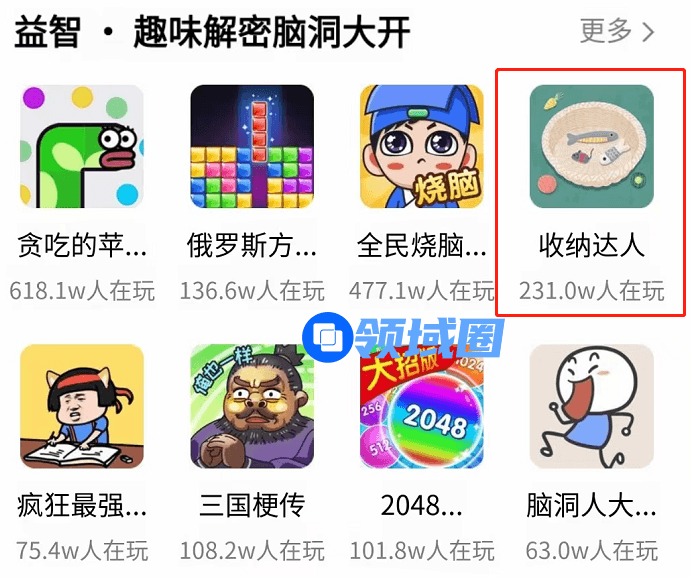Launch the 三国梗传 game
The height and width of the screenshot is (577, 691).
point(252,406)
